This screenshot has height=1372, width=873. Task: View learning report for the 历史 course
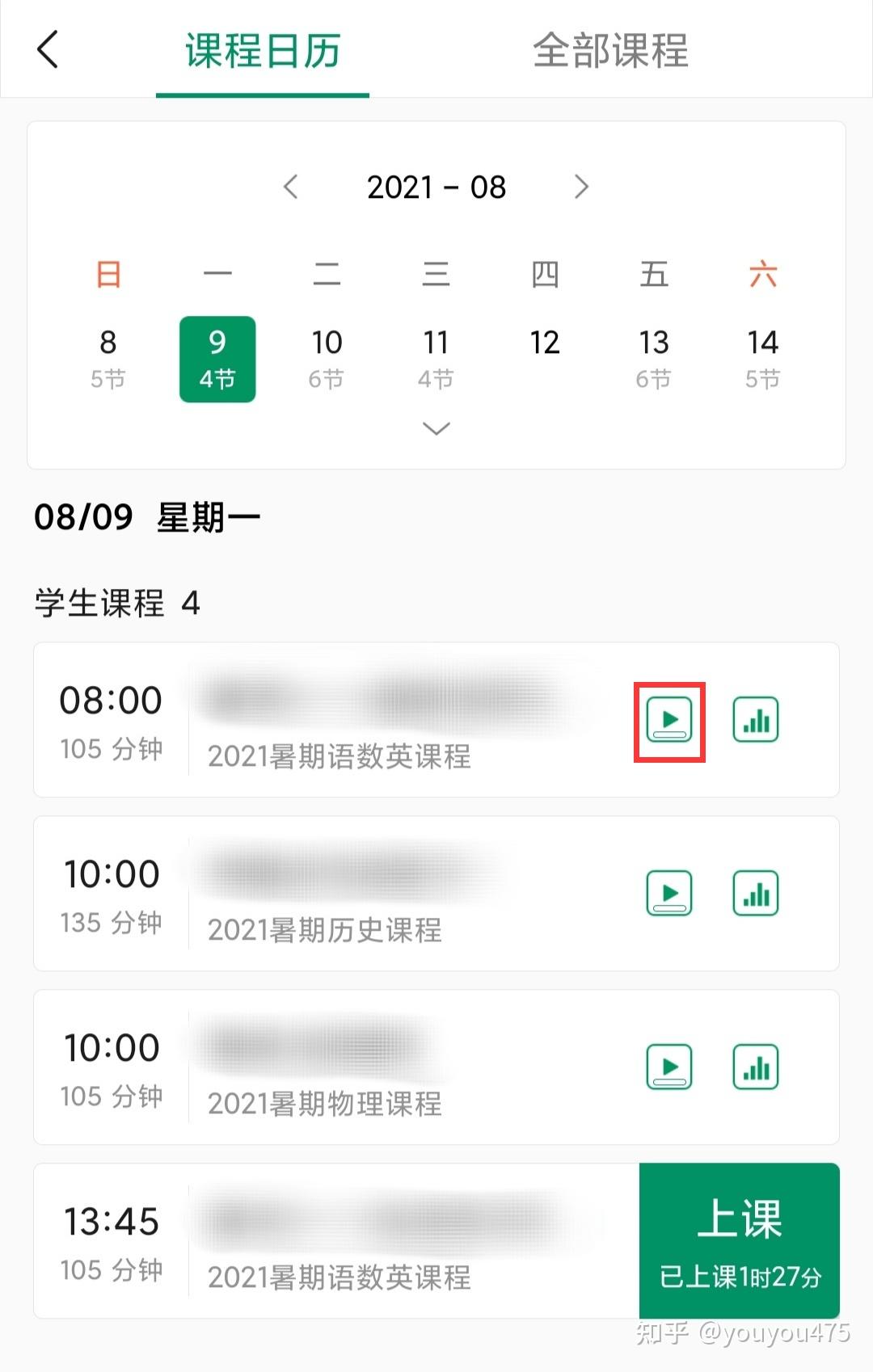755,892
